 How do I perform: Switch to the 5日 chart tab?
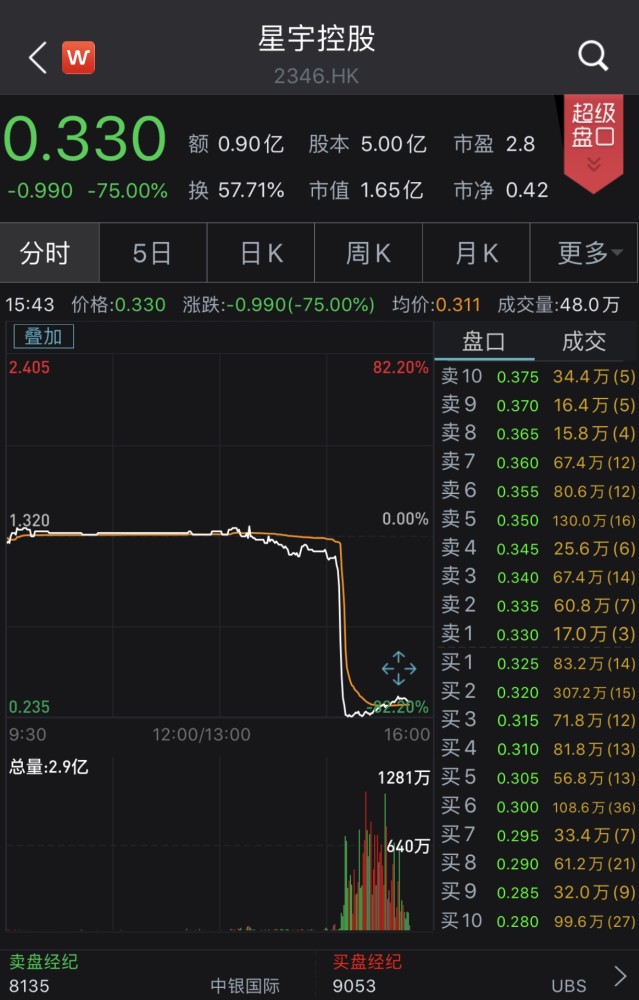click(152, 253)
